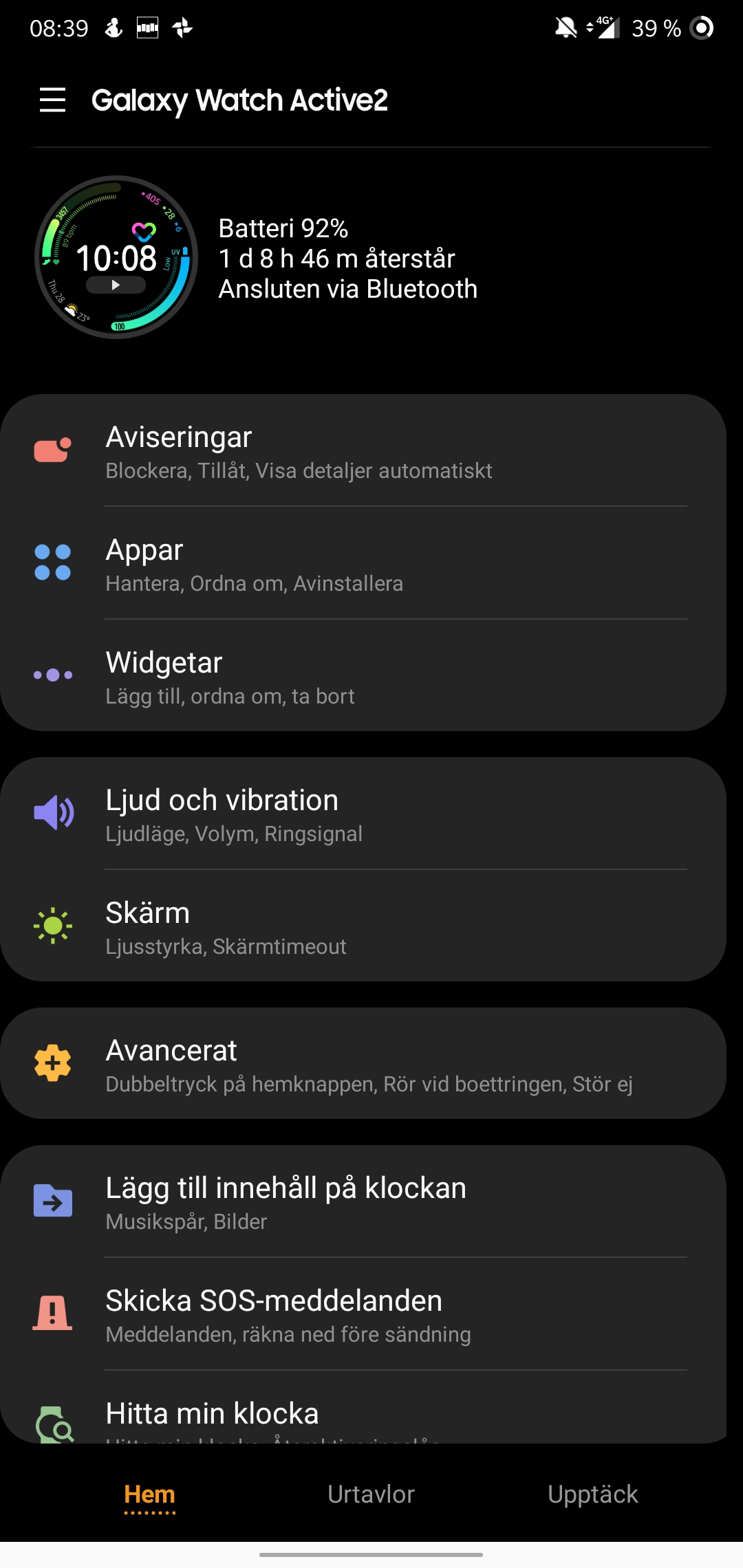This screenshot has width=743, height=1568.
Task: Switch to the Urtavlor tab
Action: point(371,1495)
